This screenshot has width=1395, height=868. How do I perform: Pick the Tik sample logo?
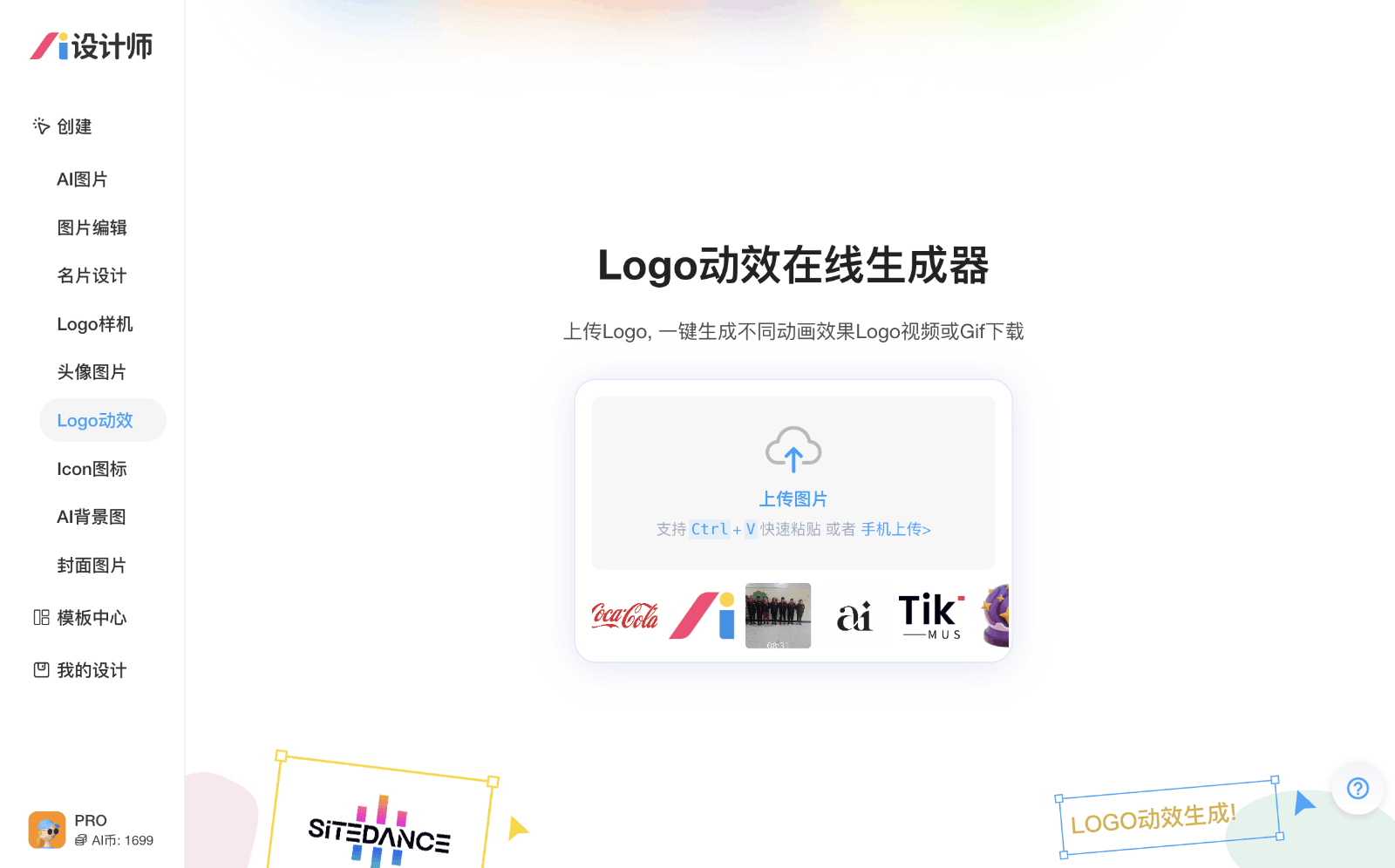pos(931,615)
